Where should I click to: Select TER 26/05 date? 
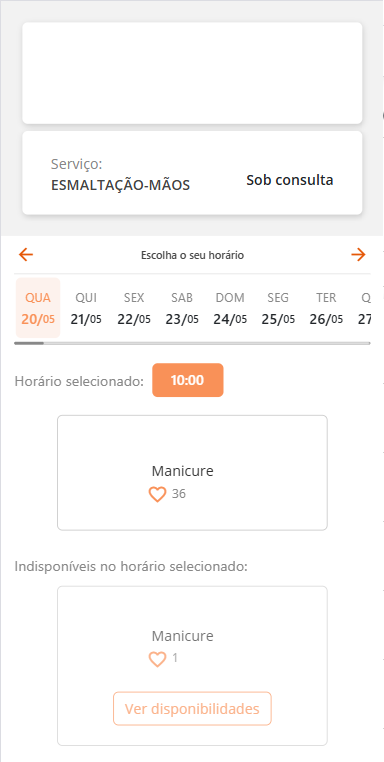326,308
